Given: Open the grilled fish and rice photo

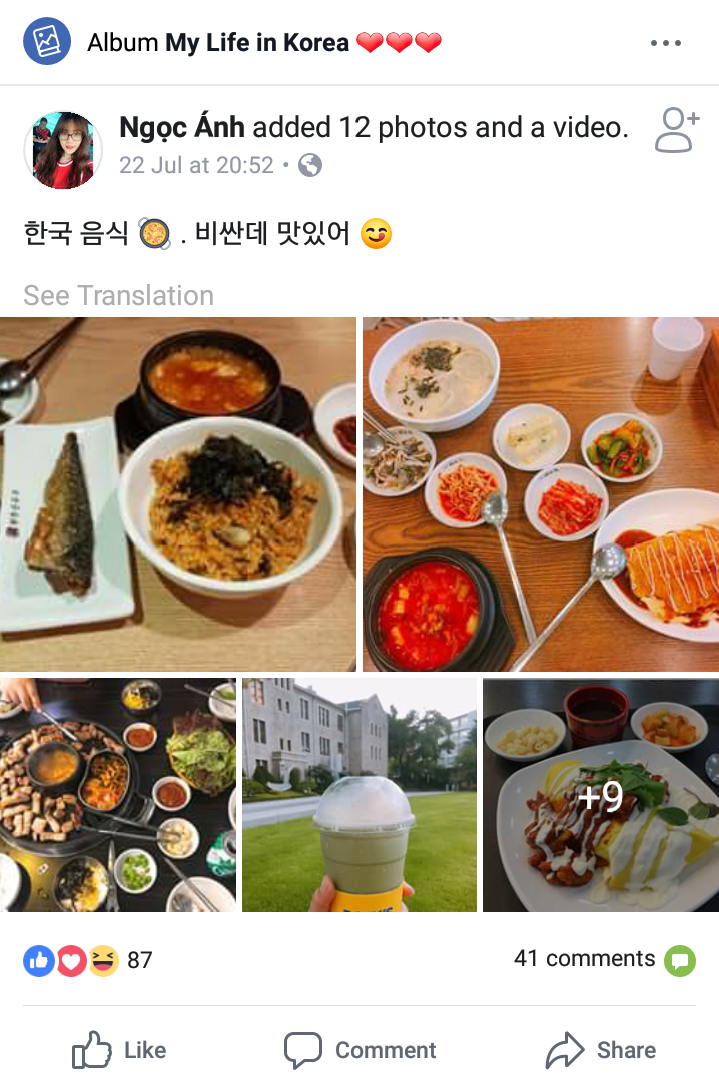Looking at the screenshot, I should click(178, 494).
